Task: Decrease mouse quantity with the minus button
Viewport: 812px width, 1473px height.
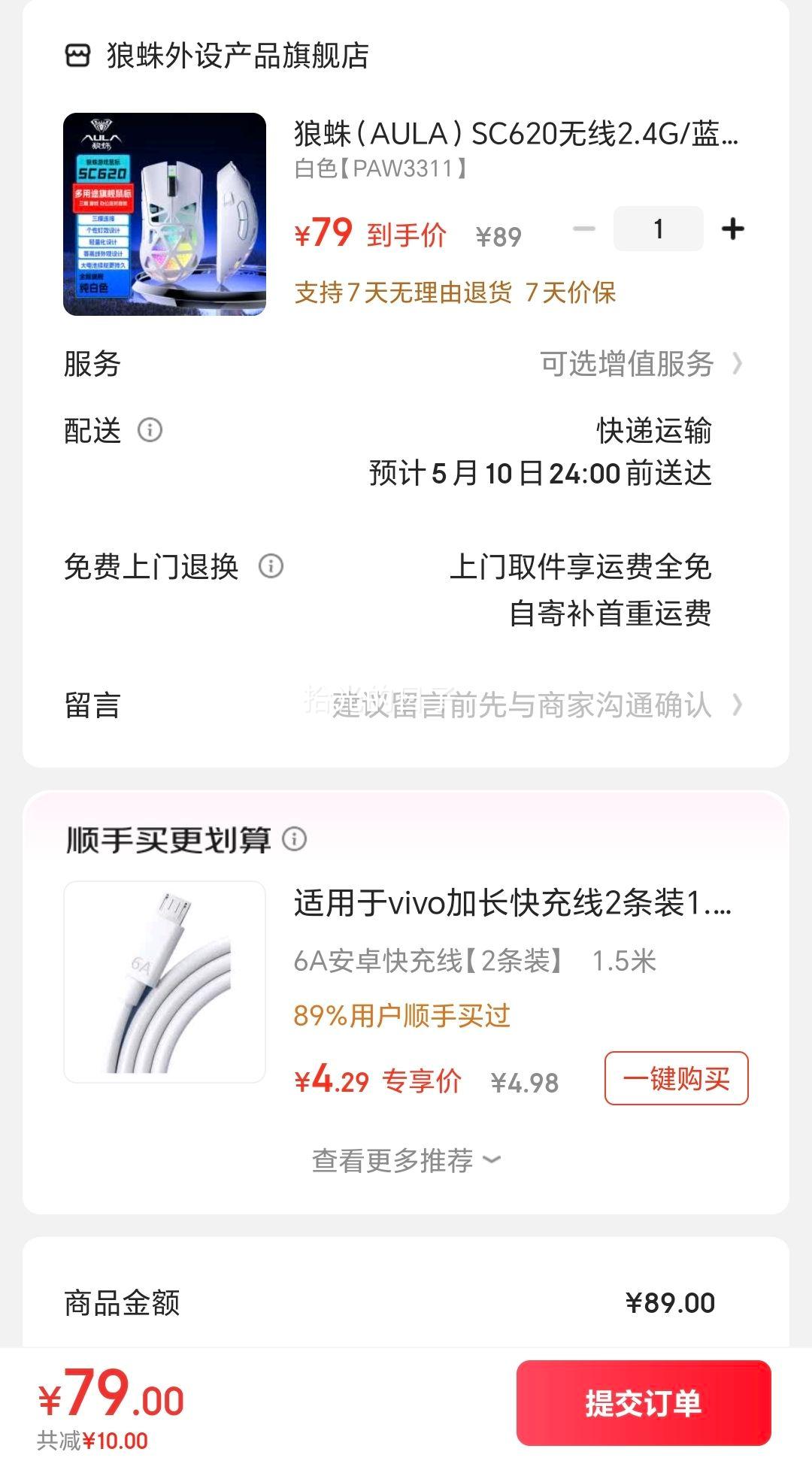Action: tap(584, 229)
